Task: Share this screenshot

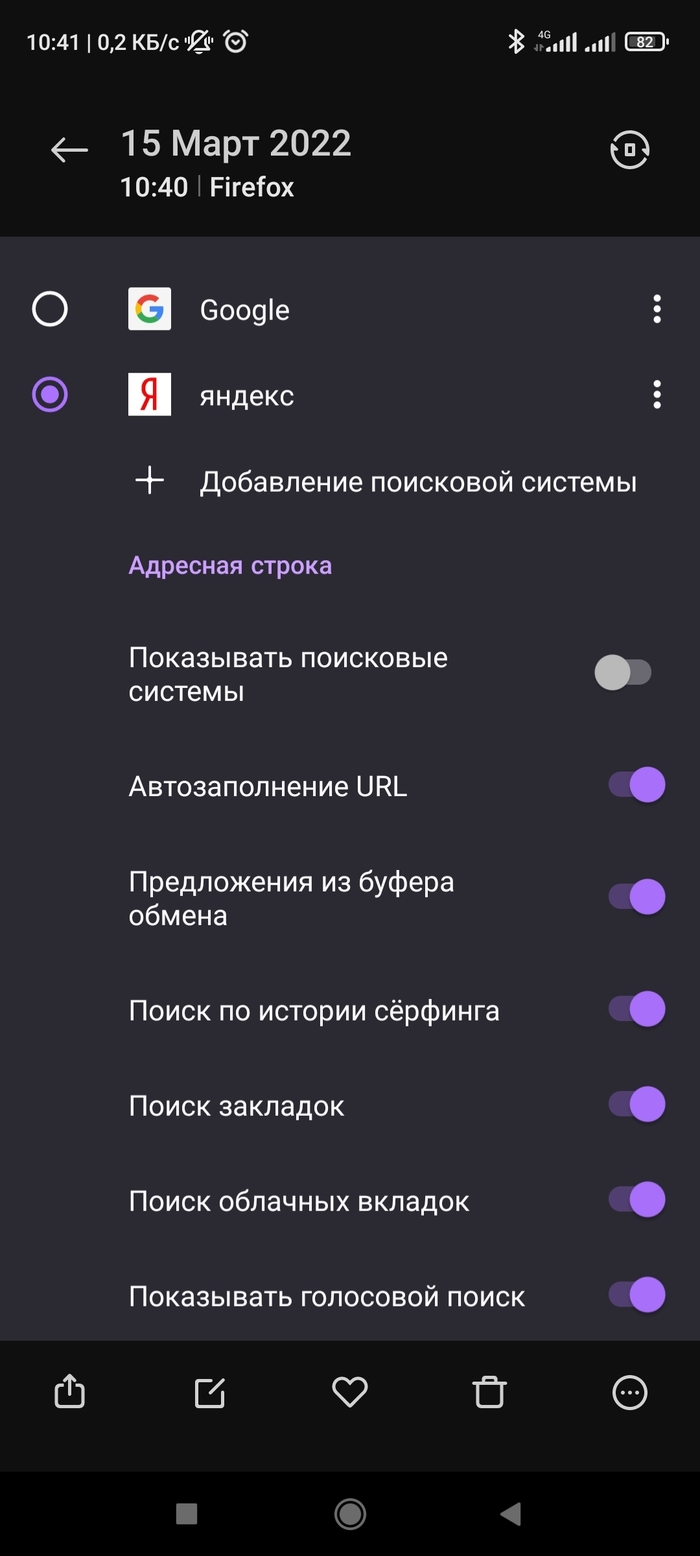Action: pyautogui.click(x=69, y=1391)
